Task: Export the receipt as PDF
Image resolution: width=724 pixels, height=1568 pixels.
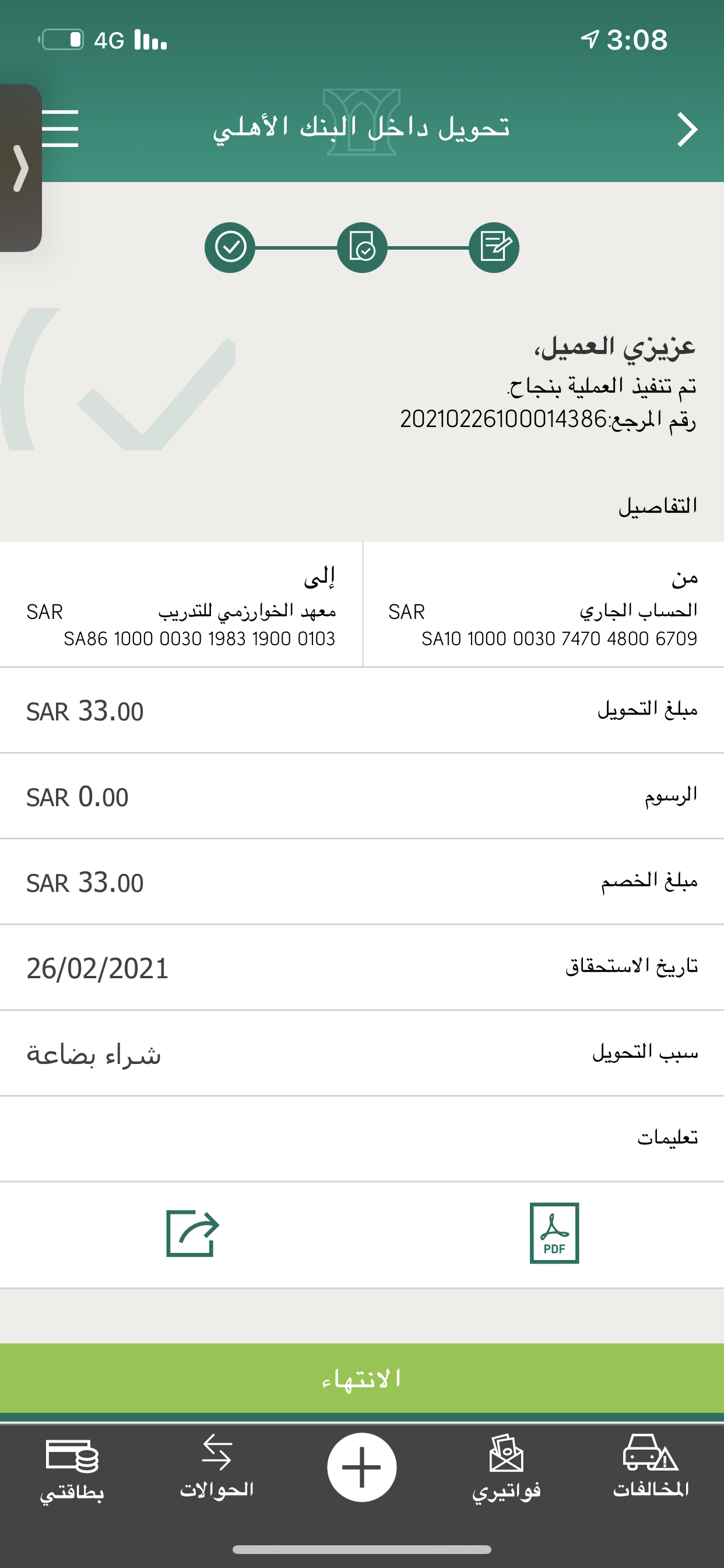Action: click(554, 1233)
